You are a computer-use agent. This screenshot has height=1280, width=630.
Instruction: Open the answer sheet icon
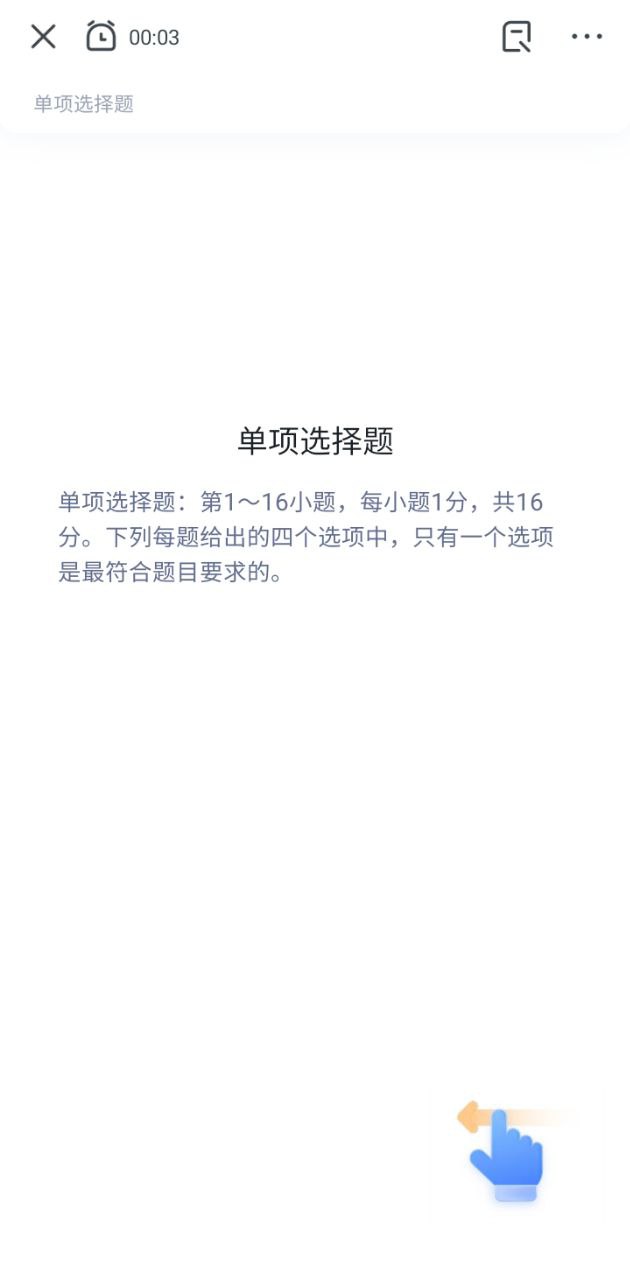516,37
